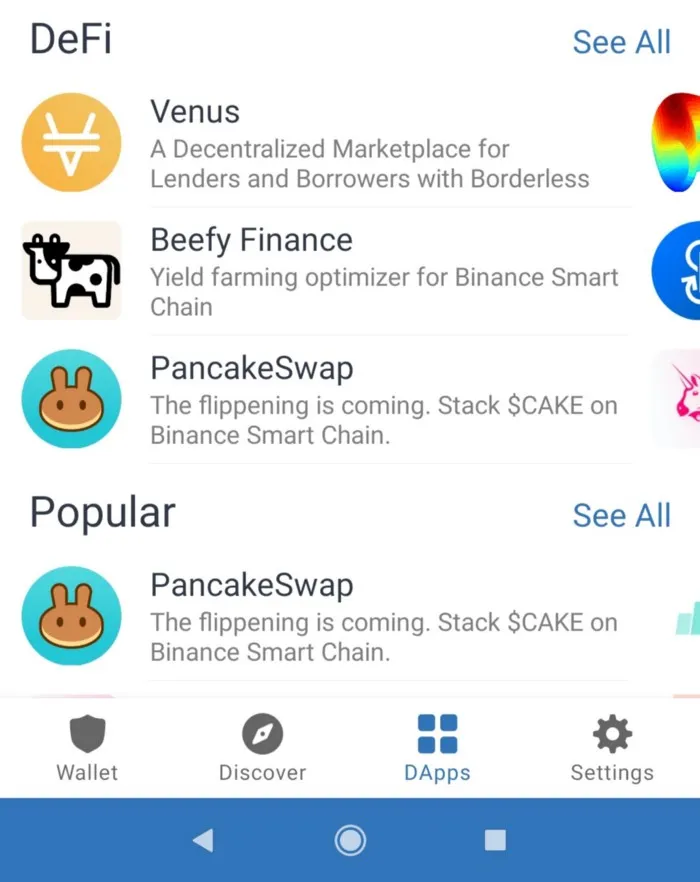Open the Venus DApp
This screenshot has width=700, height=882.
(330, 143)
